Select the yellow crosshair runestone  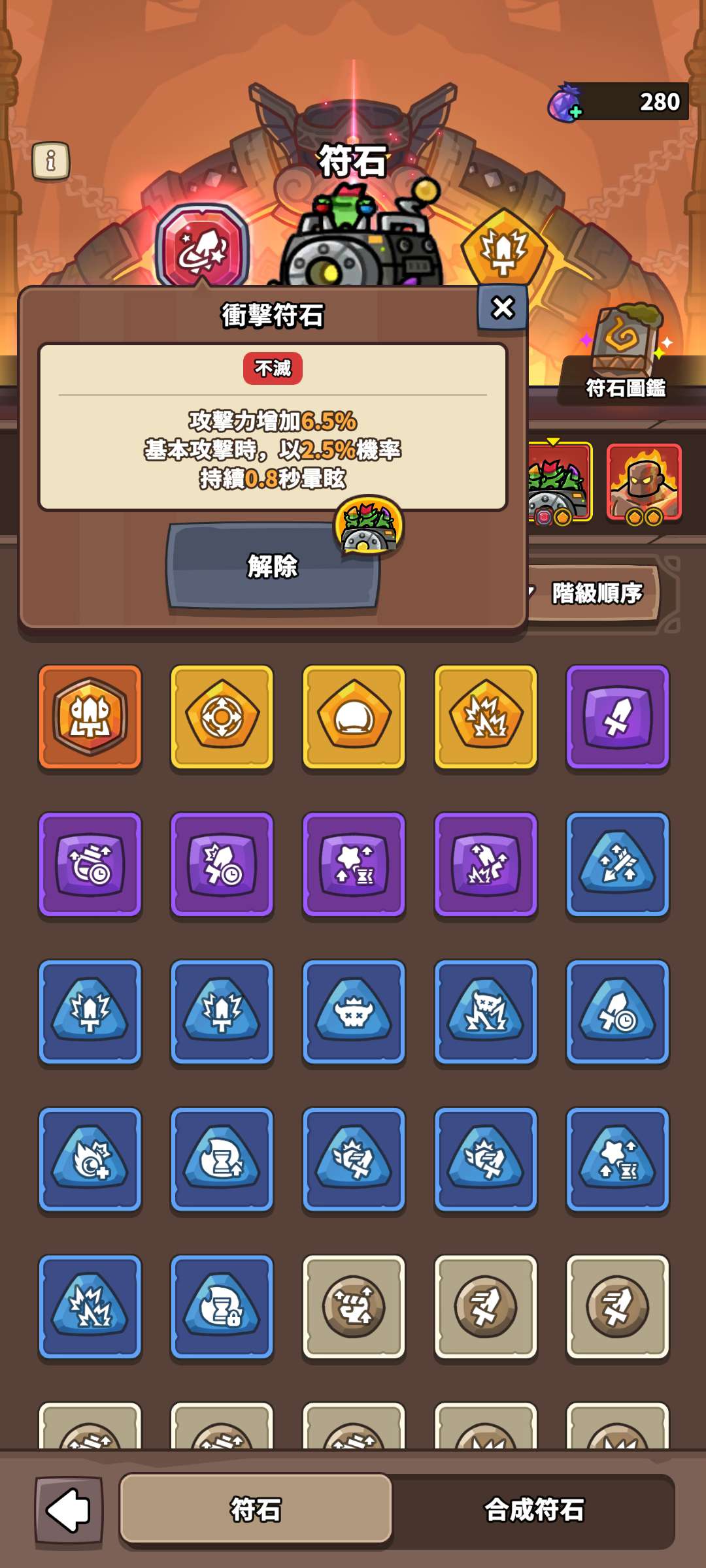pyautogui.click(x=222, y=717)
